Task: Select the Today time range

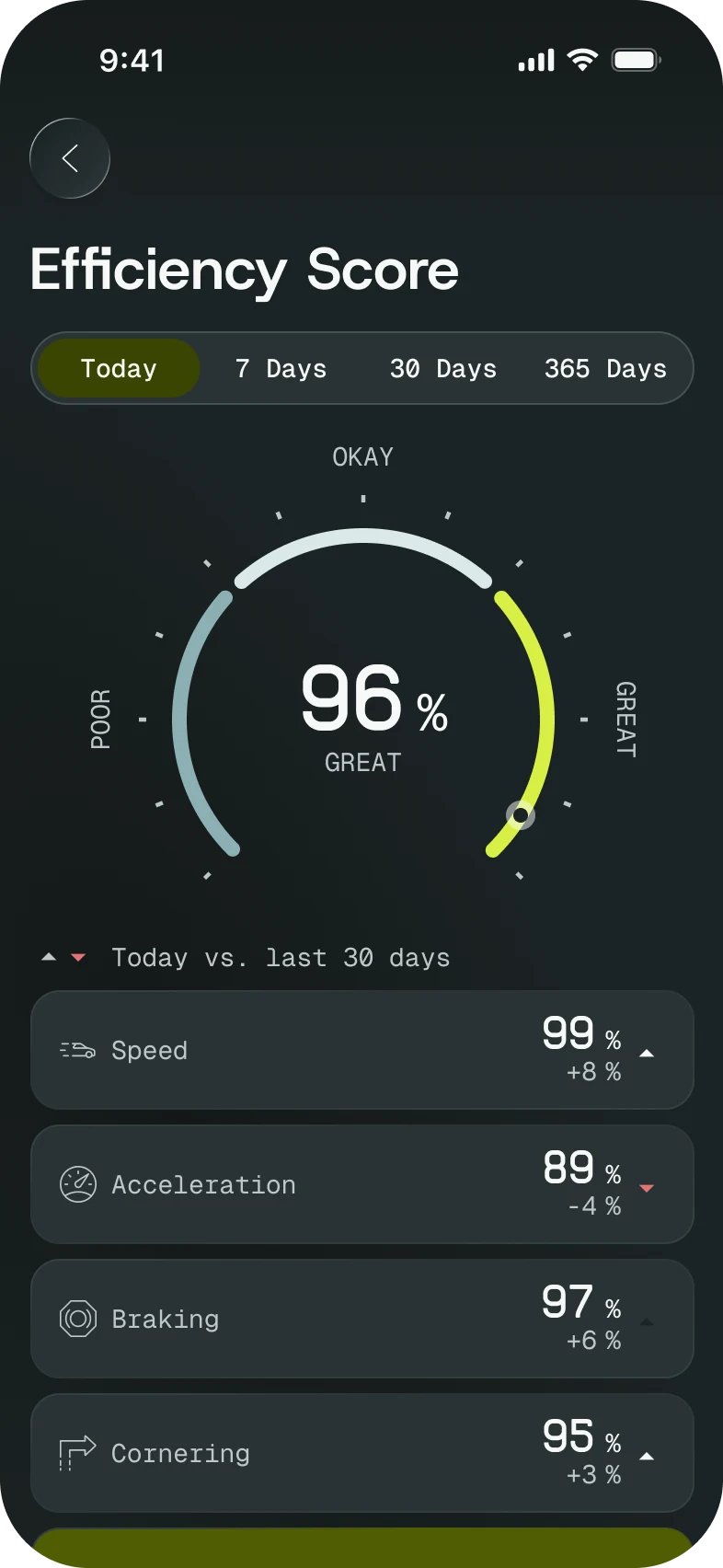Action: coord(119,368)
